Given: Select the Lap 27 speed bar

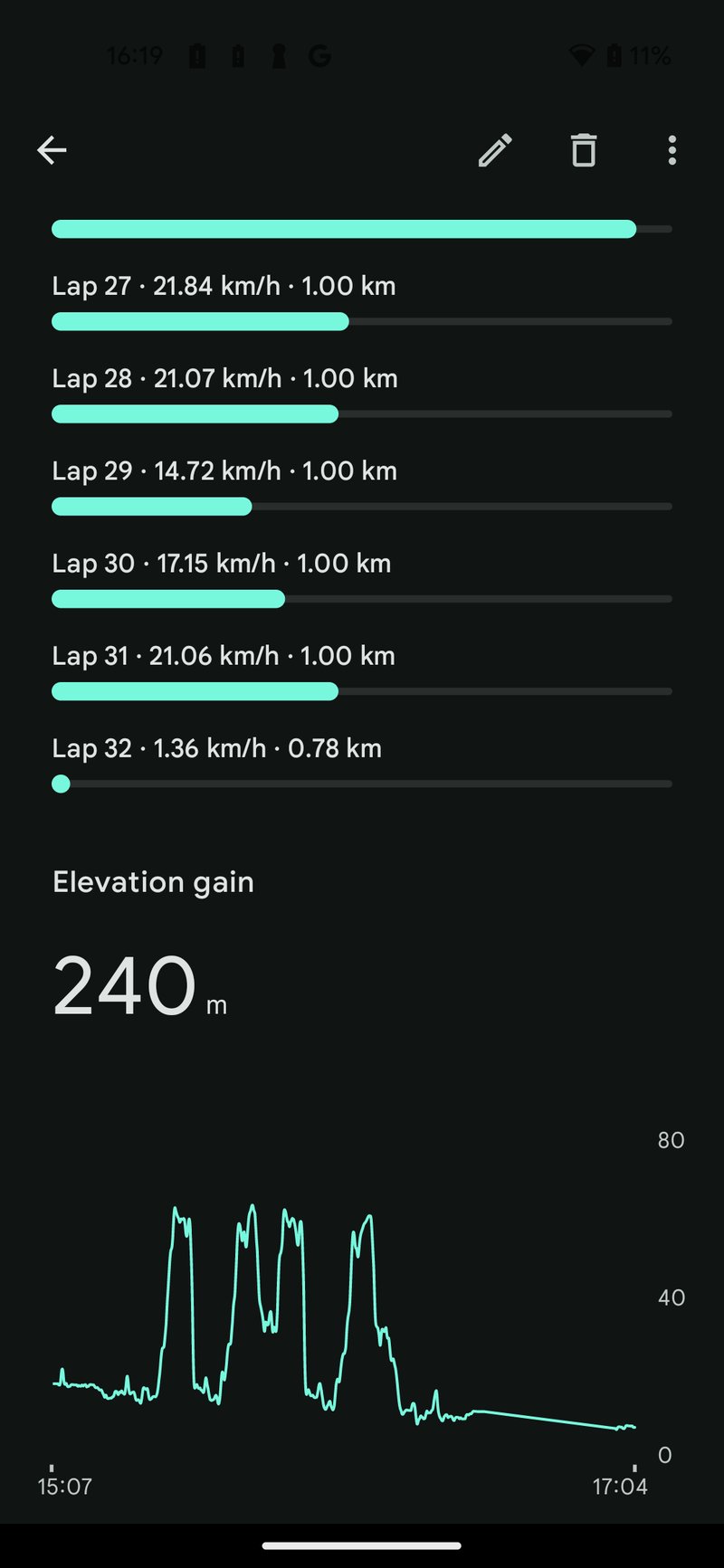Looking at the screenshot, I should coord(199,321).
